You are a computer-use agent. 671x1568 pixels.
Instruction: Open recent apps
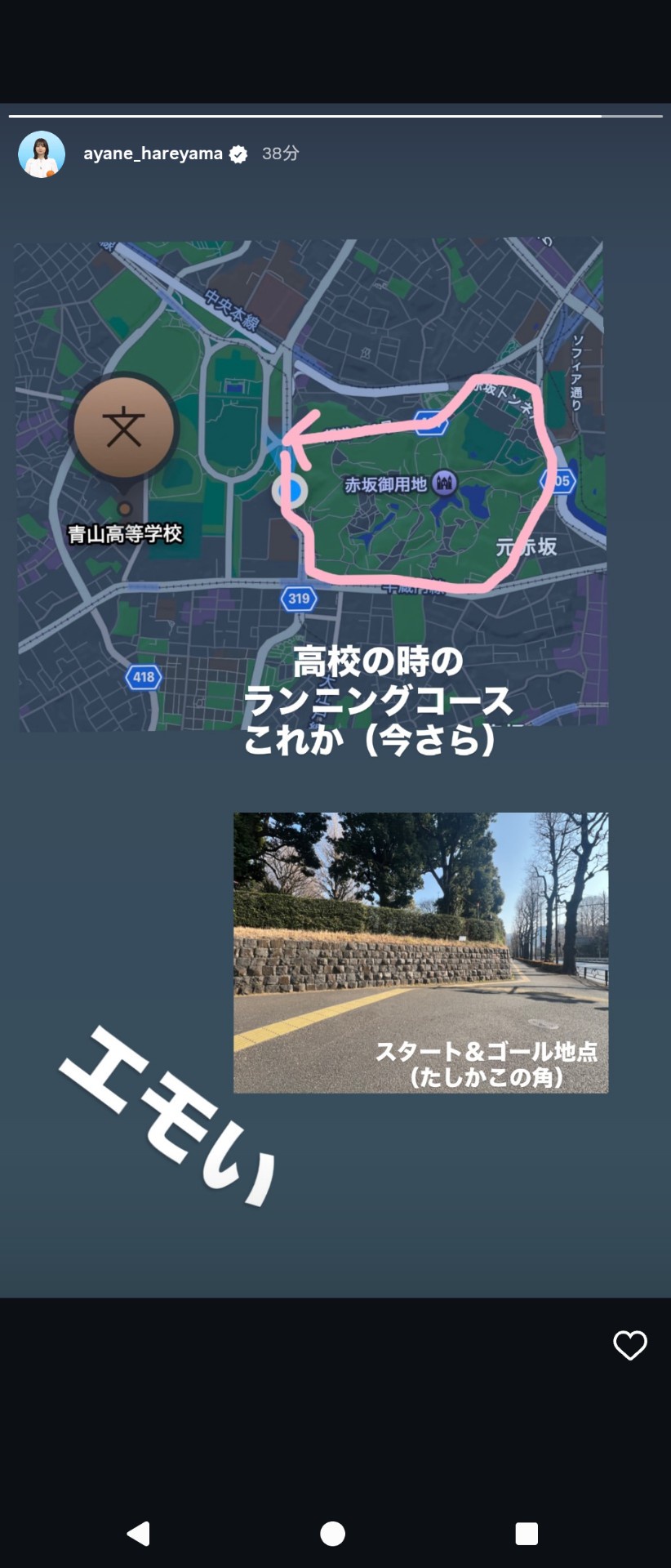(x=527, y=1534)
